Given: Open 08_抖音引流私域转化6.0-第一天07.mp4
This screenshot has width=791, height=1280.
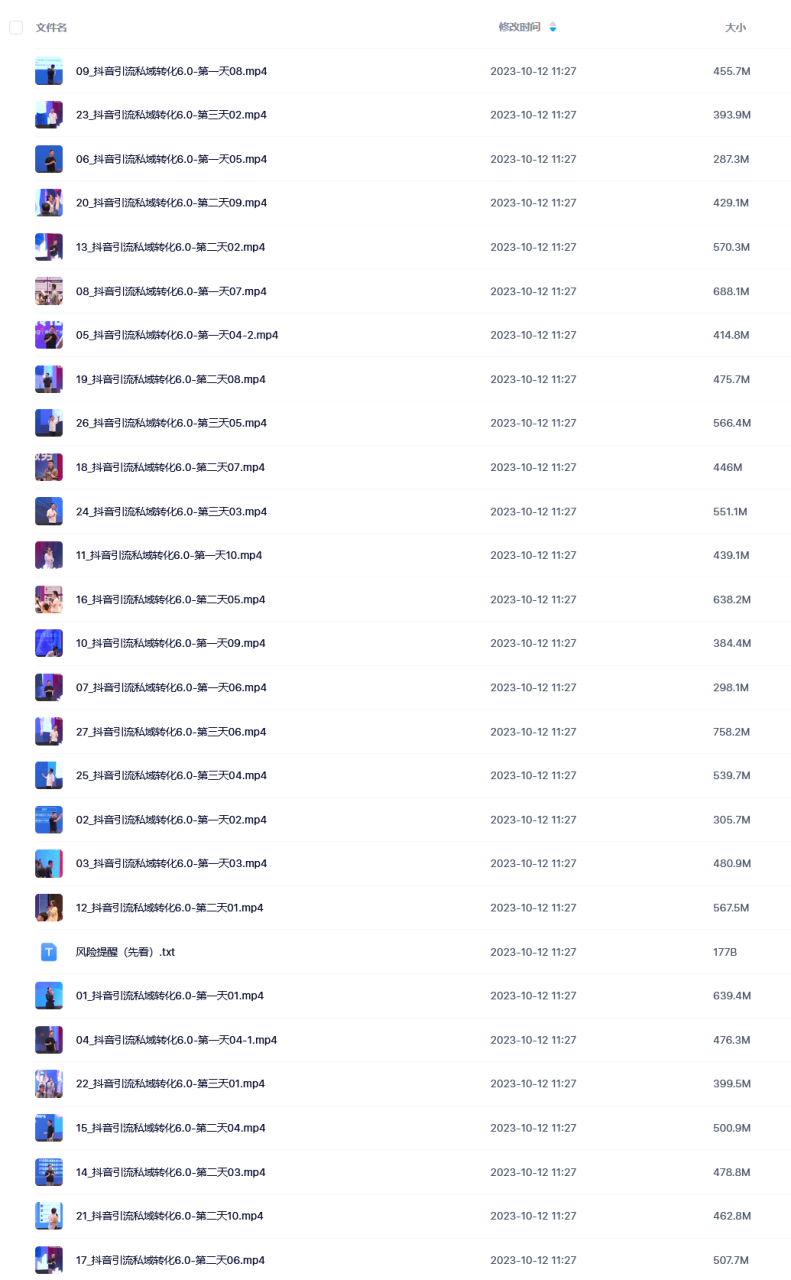Looking at the screenshot, I should coord(171,291).
